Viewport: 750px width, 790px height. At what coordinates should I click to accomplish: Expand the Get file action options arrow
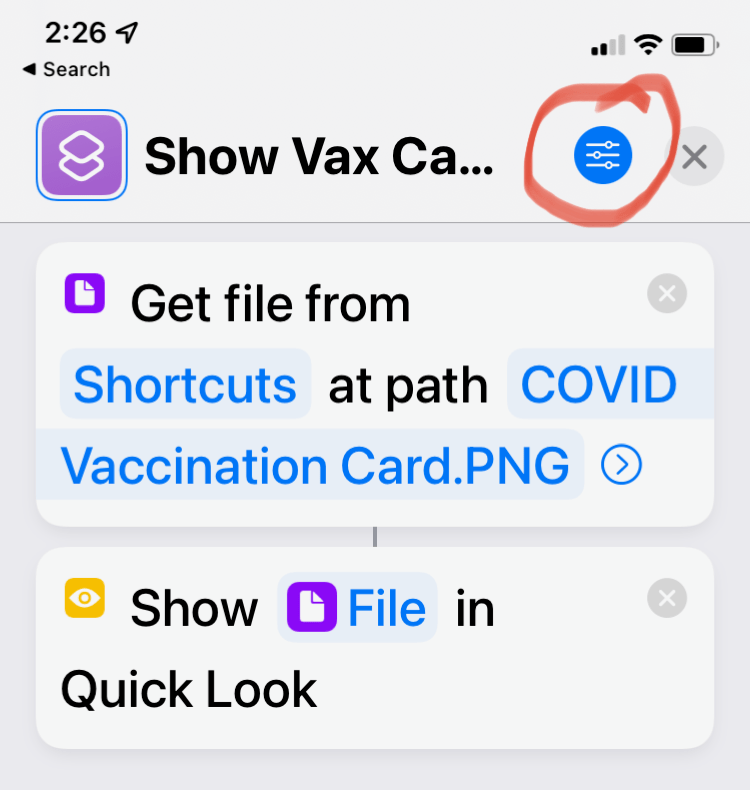(x=621, y=465)
